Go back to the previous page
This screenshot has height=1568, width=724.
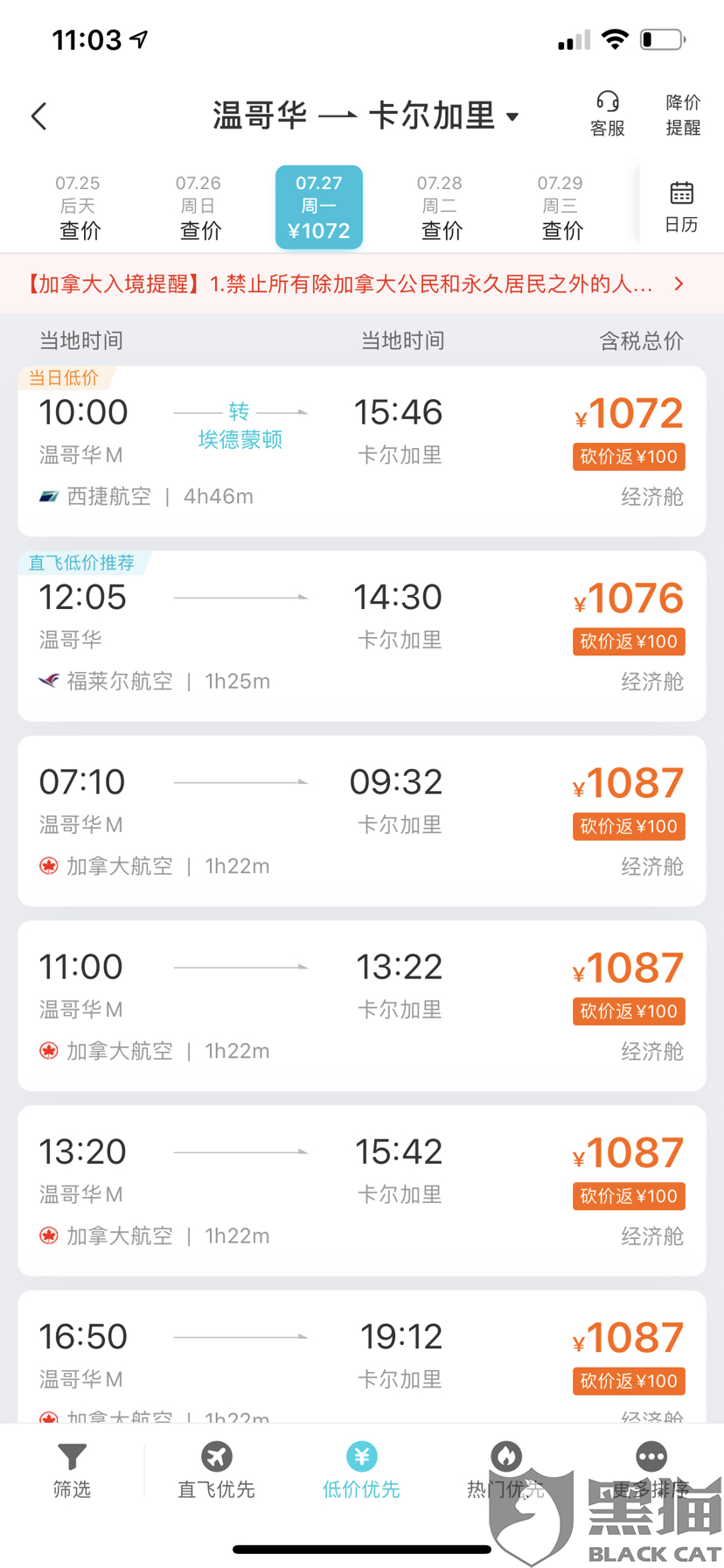coord(39,116)
